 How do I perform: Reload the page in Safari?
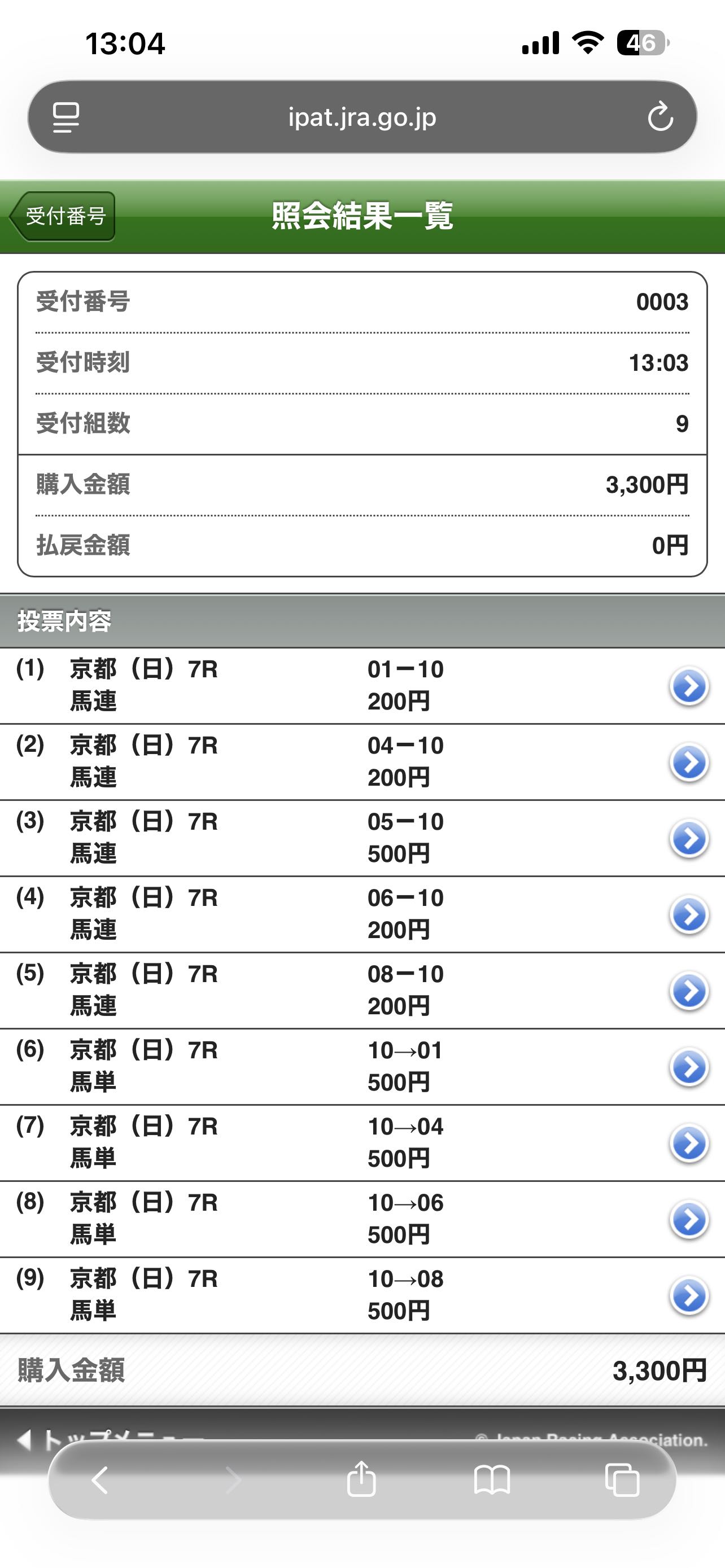tap(660, 117)
